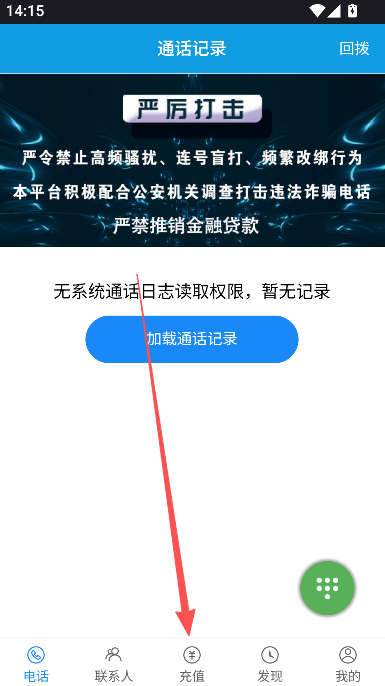Open the 充值 tab
Viewport: 385px width, 686px height.
(x=192, y=664)
